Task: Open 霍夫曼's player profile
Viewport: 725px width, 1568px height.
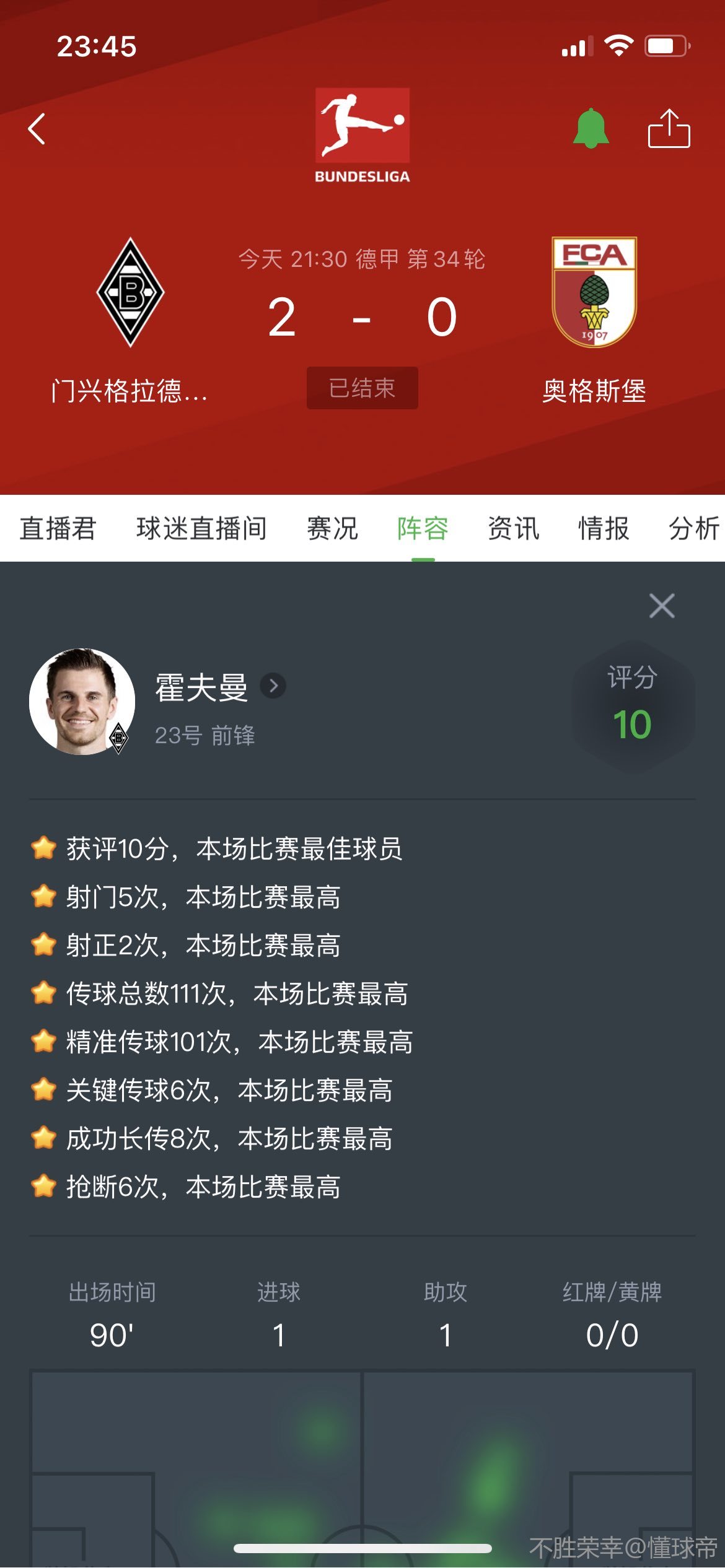Action: [273, 686]
